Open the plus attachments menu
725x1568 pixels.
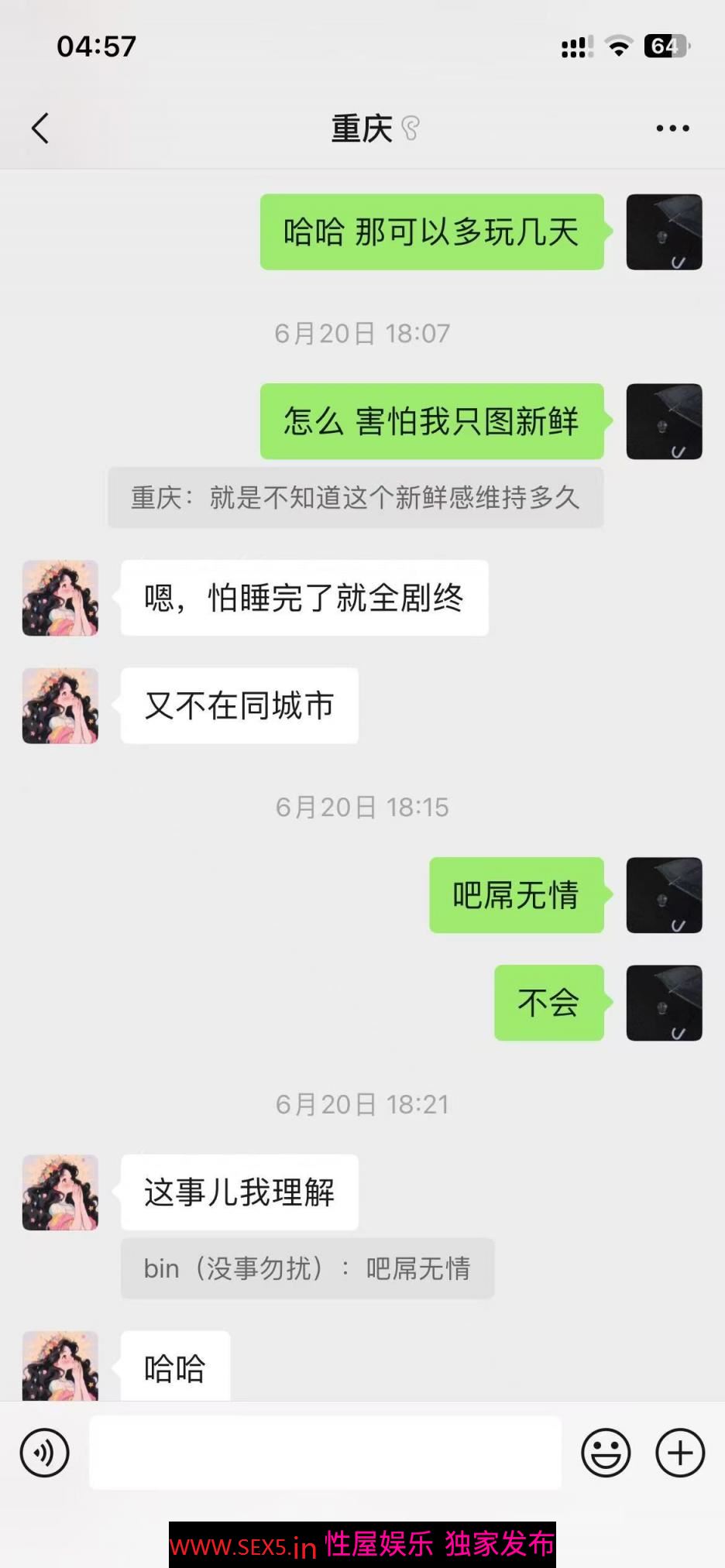(x=680, y=1453)
